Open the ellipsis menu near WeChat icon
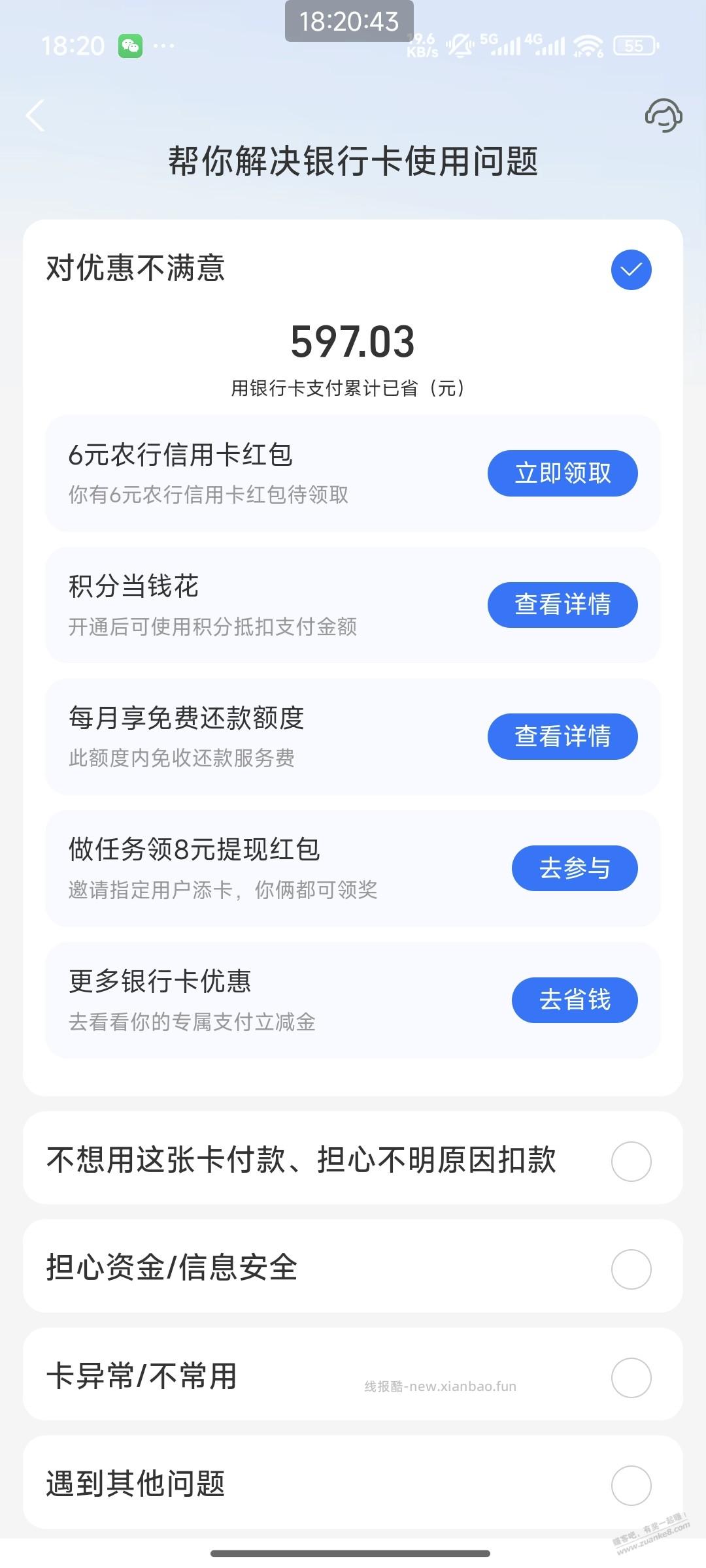706x1568 pixels. click(x=165, y=46)
